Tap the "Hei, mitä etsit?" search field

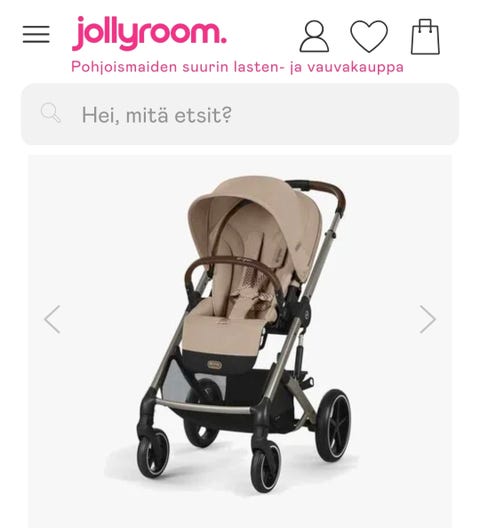(240, 114)
